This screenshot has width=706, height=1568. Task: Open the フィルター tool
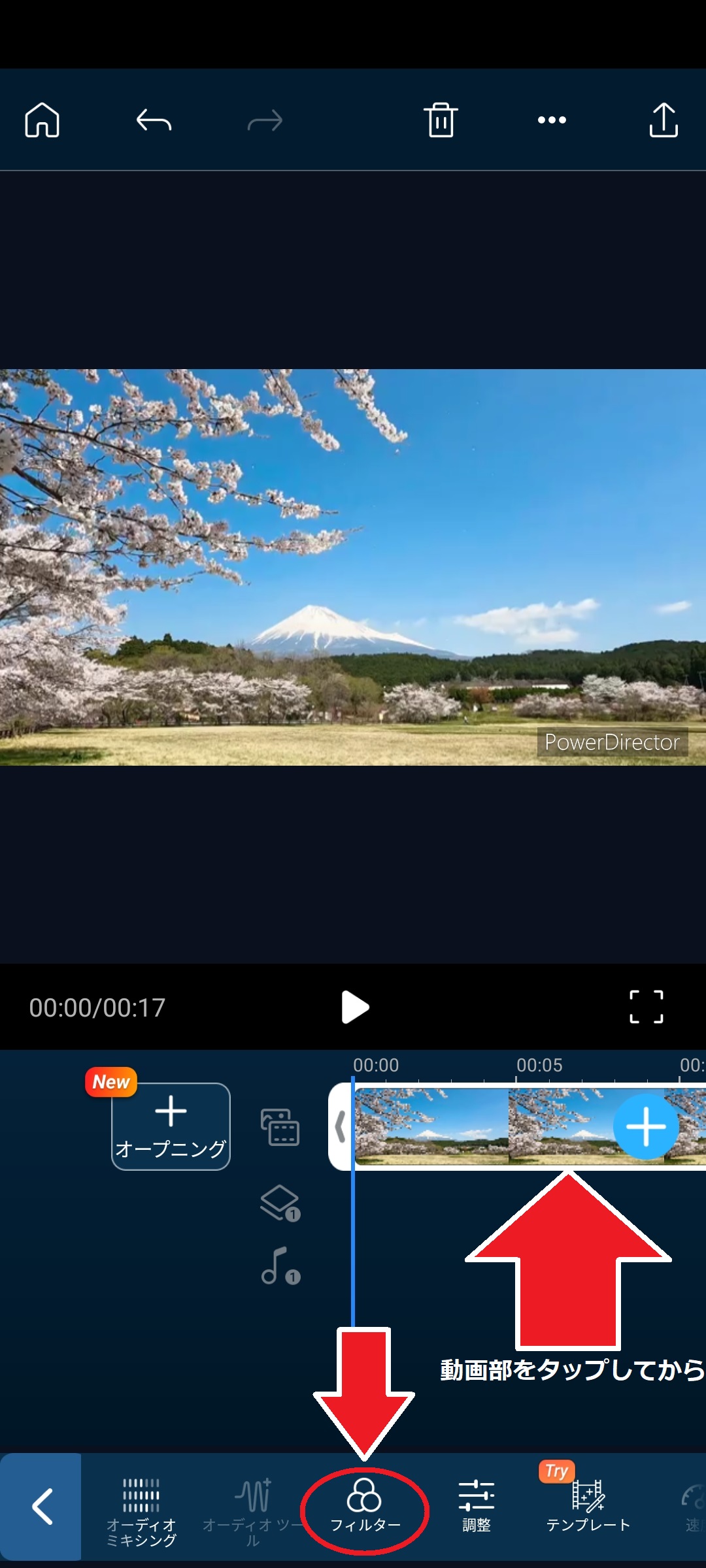point(364,1507)
